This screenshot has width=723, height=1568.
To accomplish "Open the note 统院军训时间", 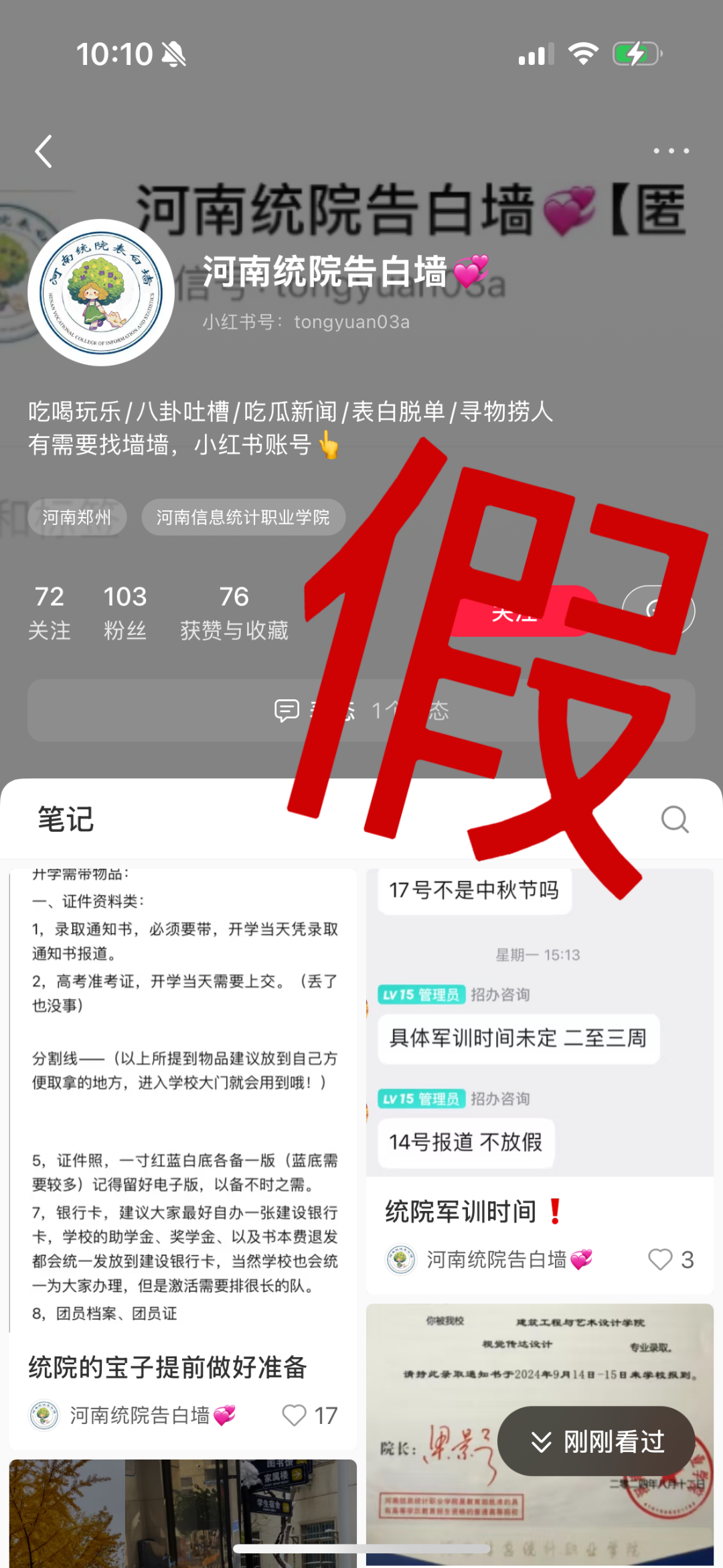I will click(x=539, y=1045).
